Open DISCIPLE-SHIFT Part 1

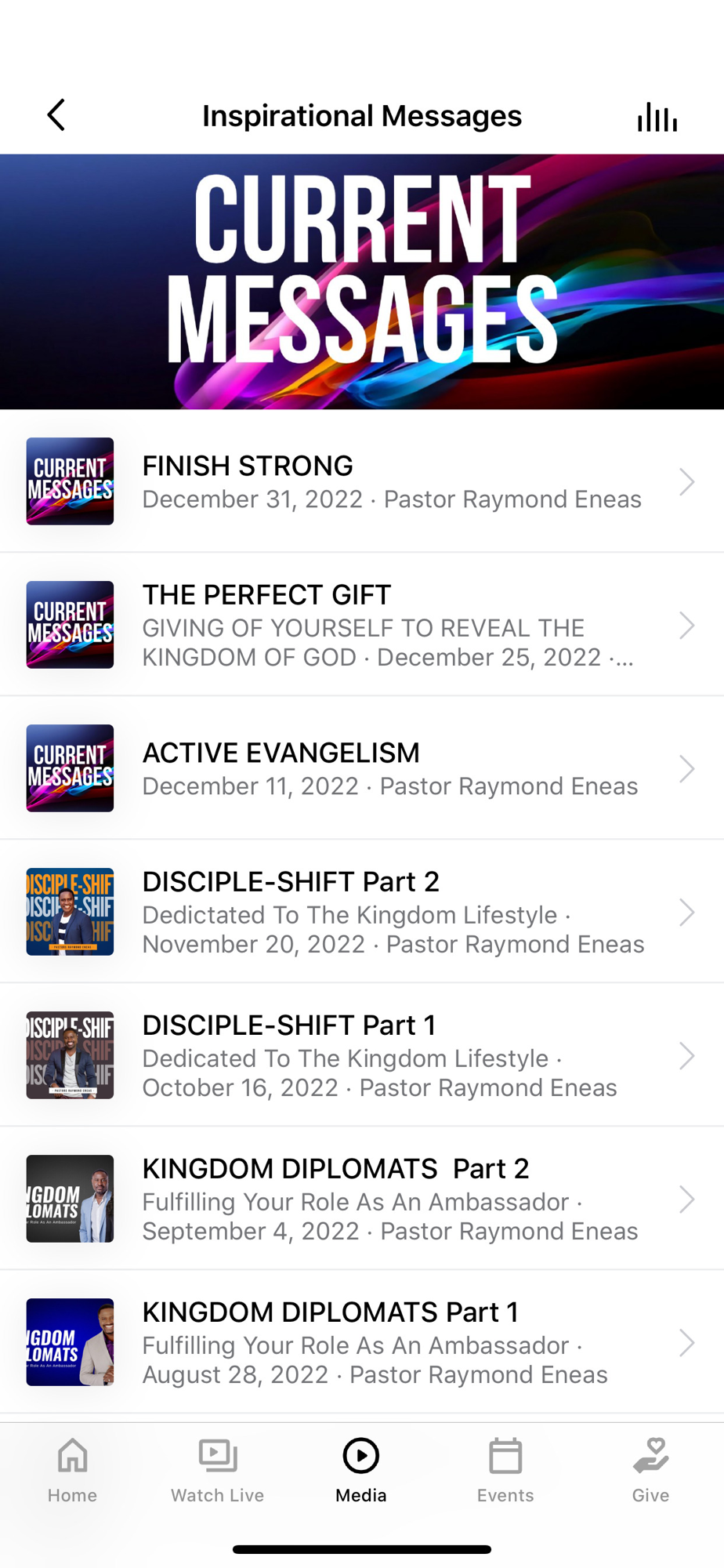point(361,1055)
